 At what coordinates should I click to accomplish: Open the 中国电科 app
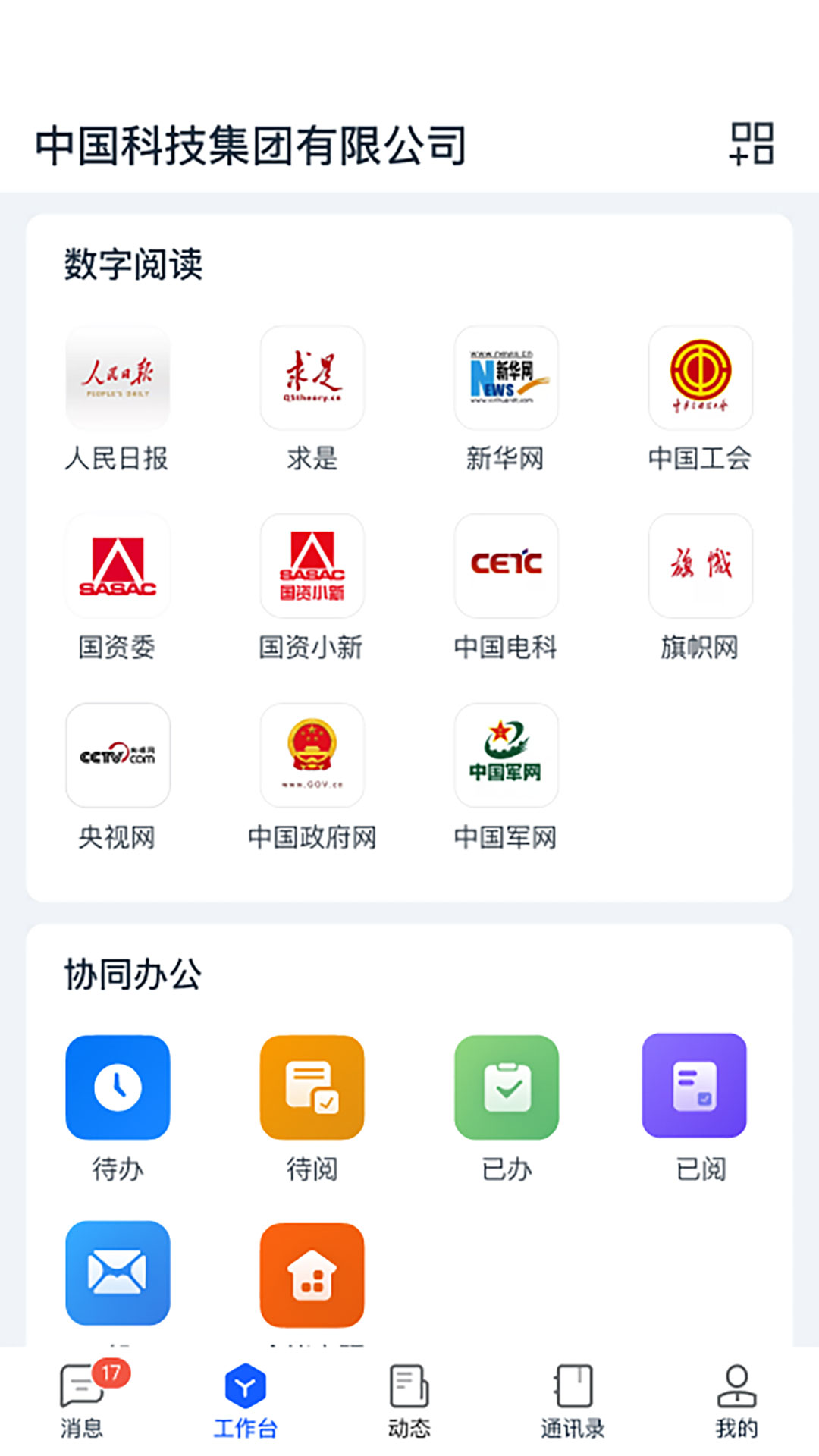pos(506,567)
